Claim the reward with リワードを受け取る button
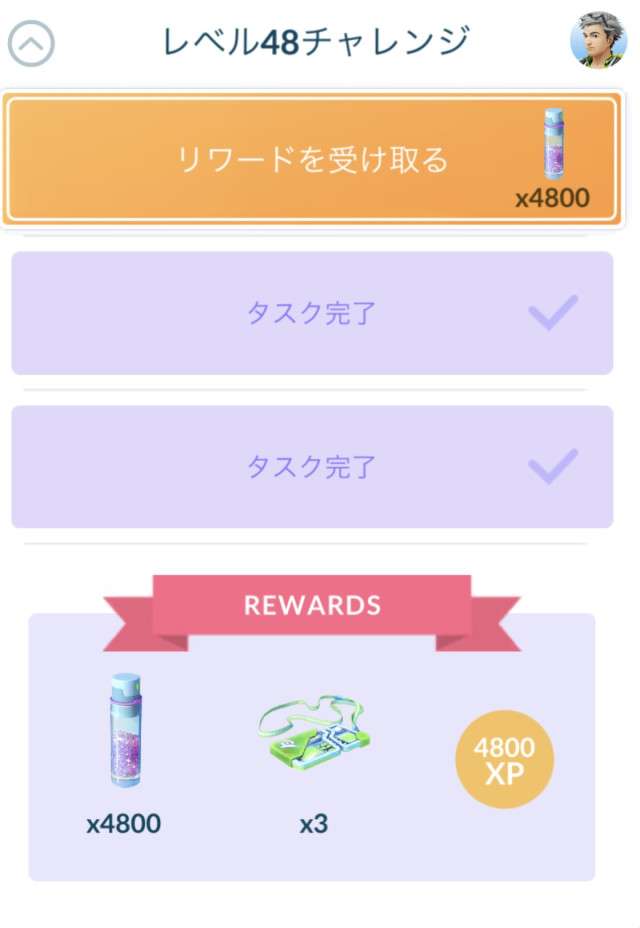Image resolution: width=640 pixels, height=928 pixels. tap(313, 160)
